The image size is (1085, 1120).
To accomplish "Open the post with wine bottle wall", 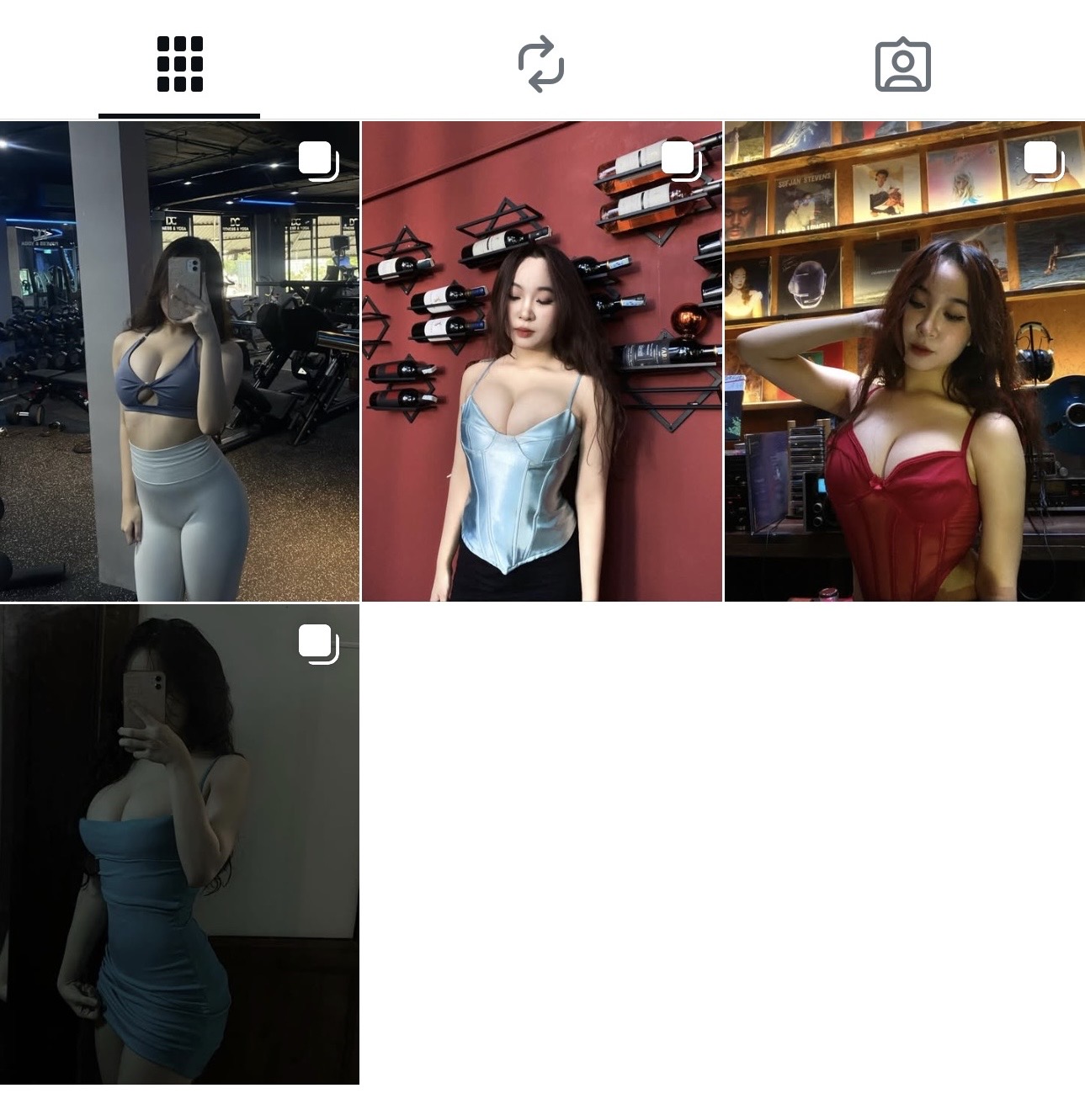I will 541,362.
